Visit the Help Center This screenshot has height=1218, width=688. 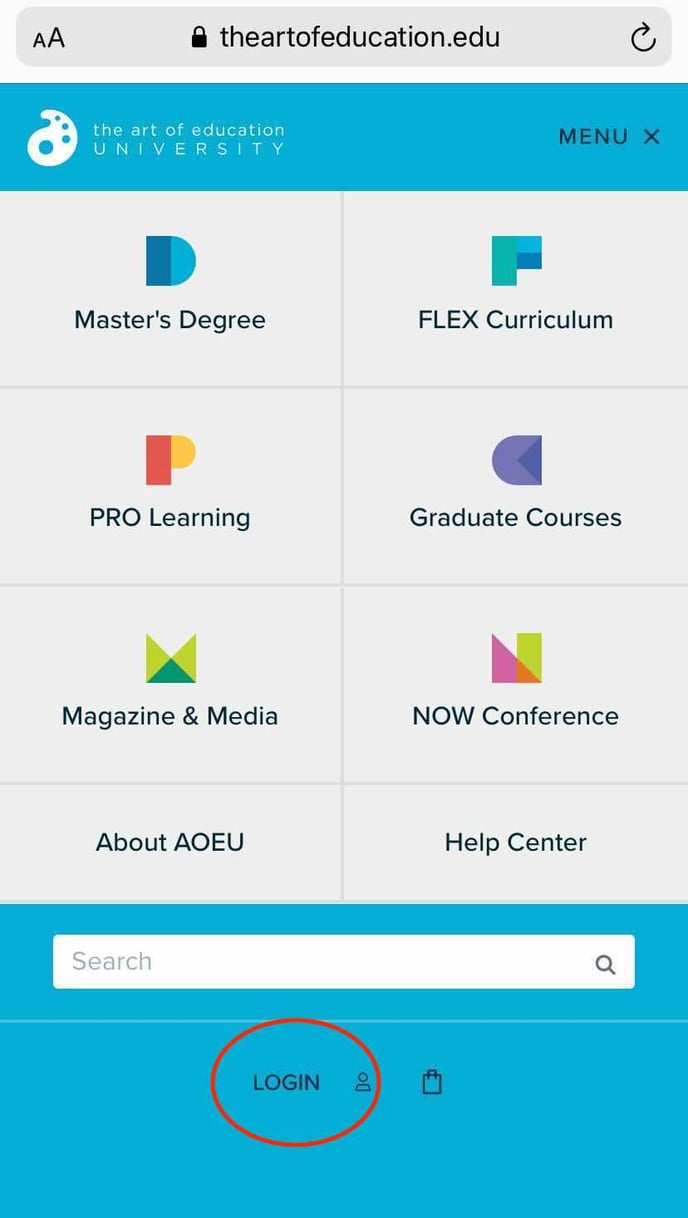tap(516, 842)
